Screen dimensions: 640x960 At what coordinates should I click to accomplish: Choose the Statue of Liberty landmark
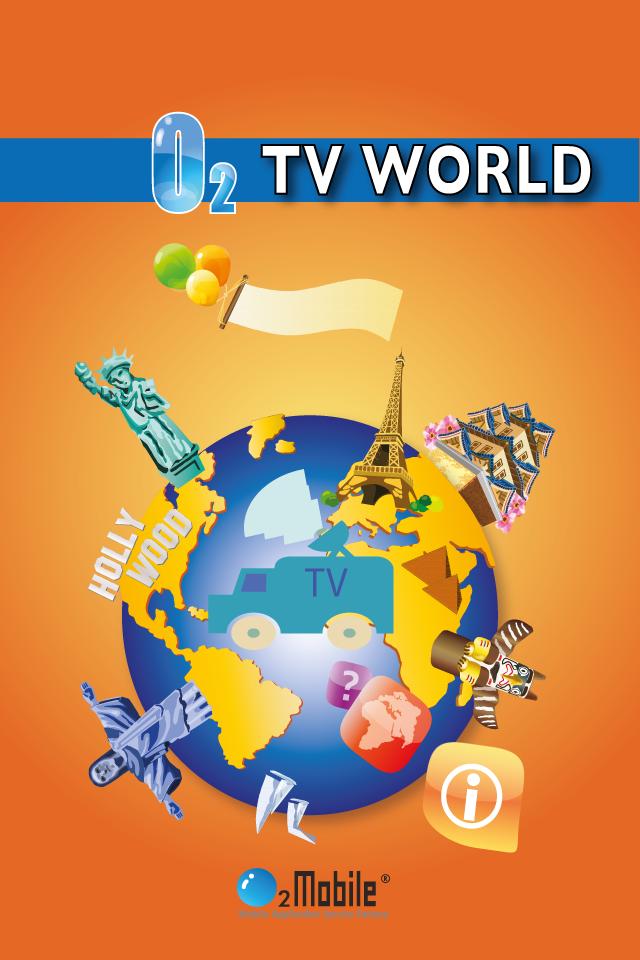click(140, 412)
